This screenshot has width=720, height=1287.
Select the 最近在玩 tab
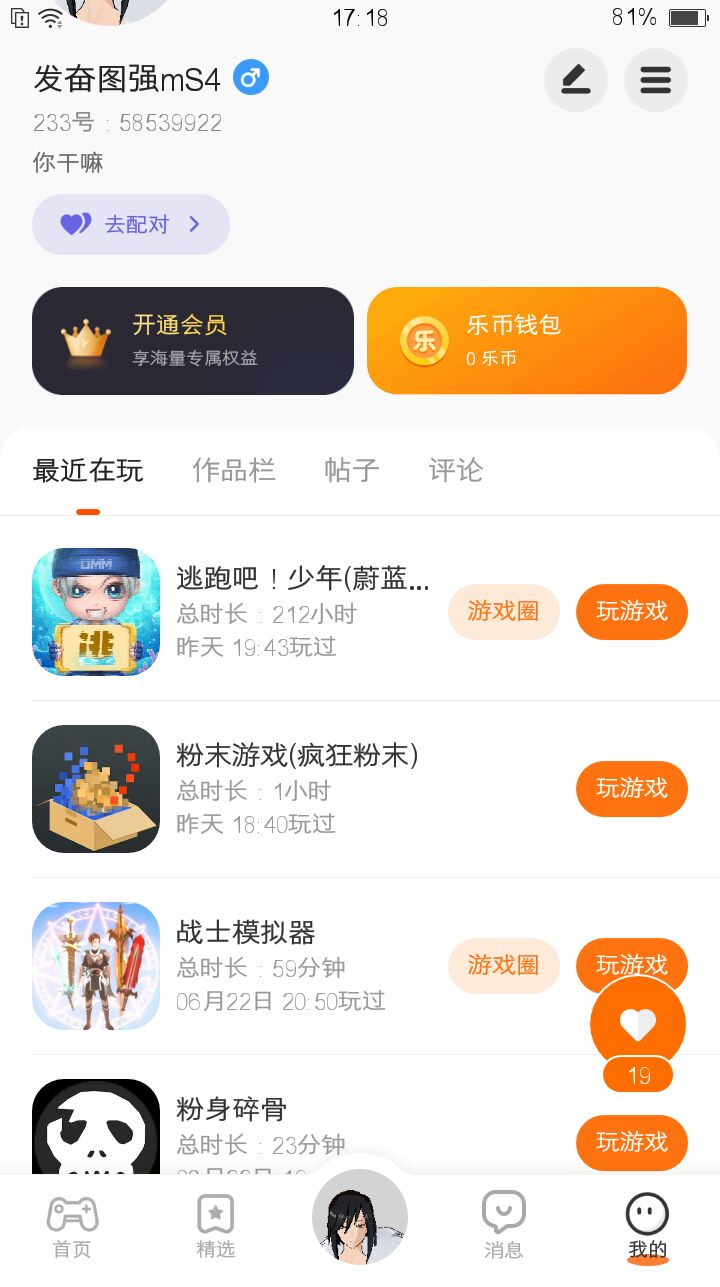(x=88, y=470)
